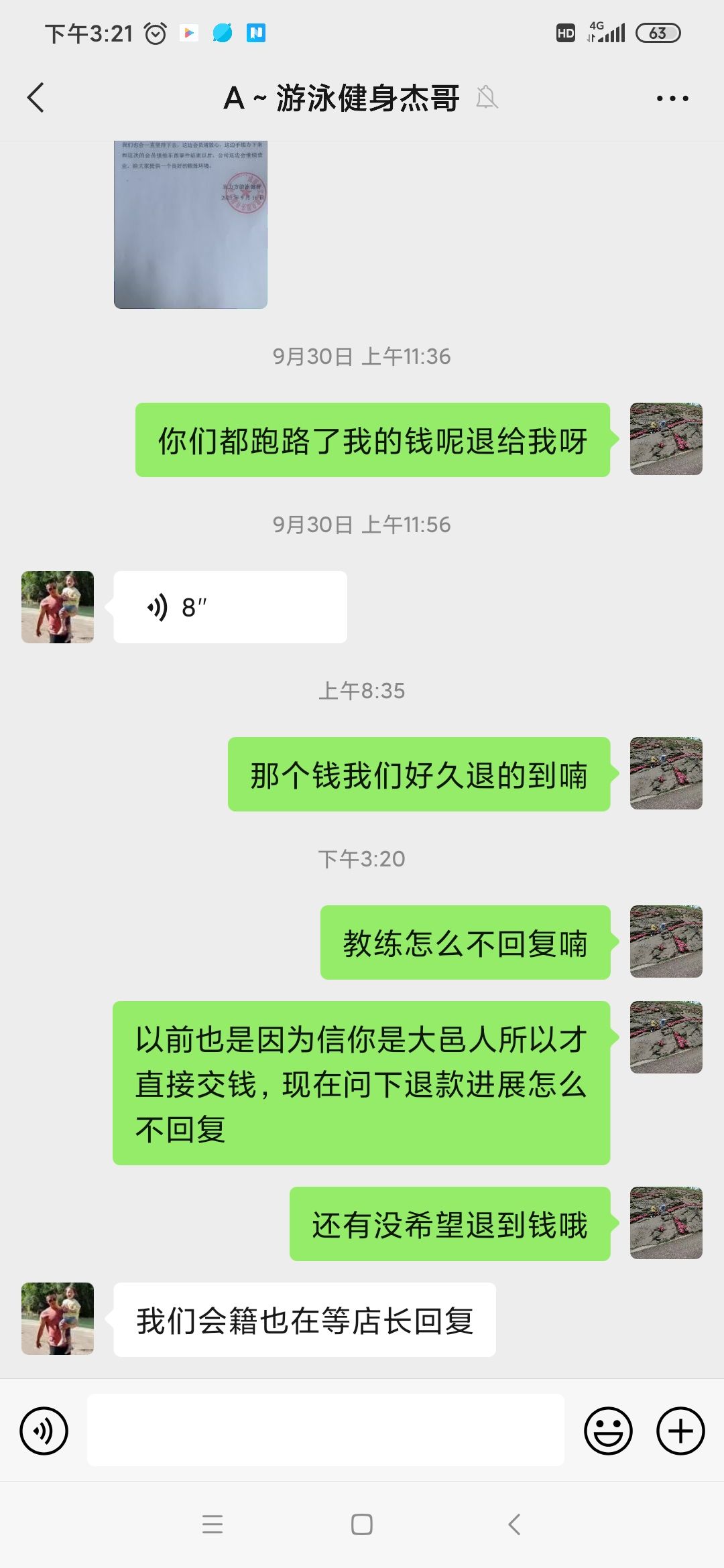Play the 8-second voice message
Viewport: 724px width, 1568px height.
click(x=230, y=607)
